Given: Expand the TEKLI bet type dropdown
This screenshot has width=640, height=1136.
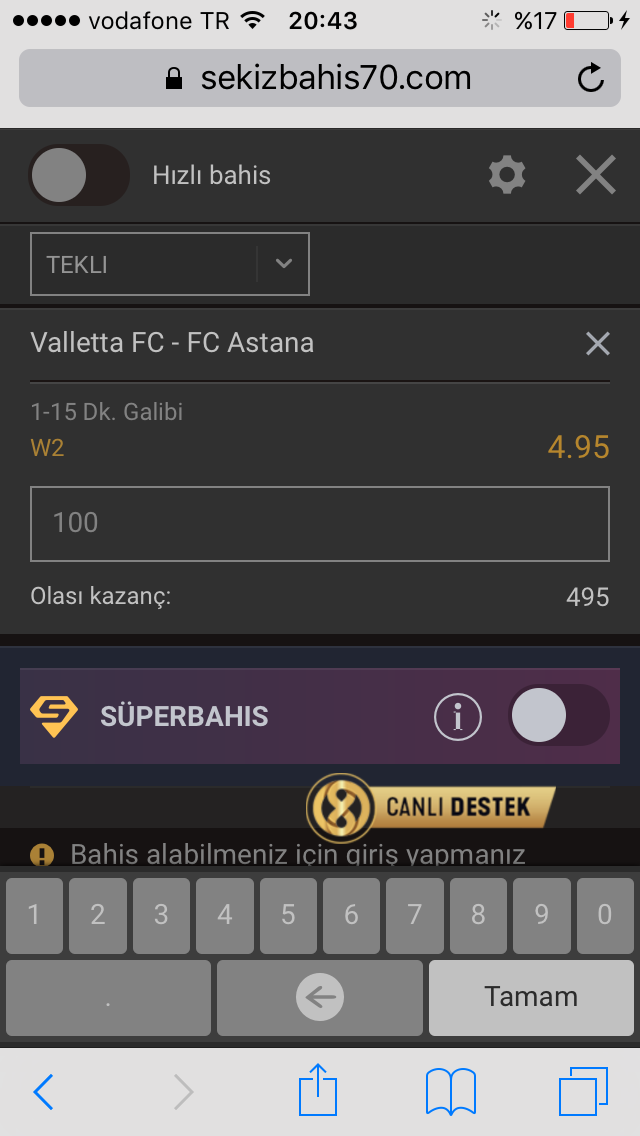Looking at the screenshot, I should coord(170,264).
